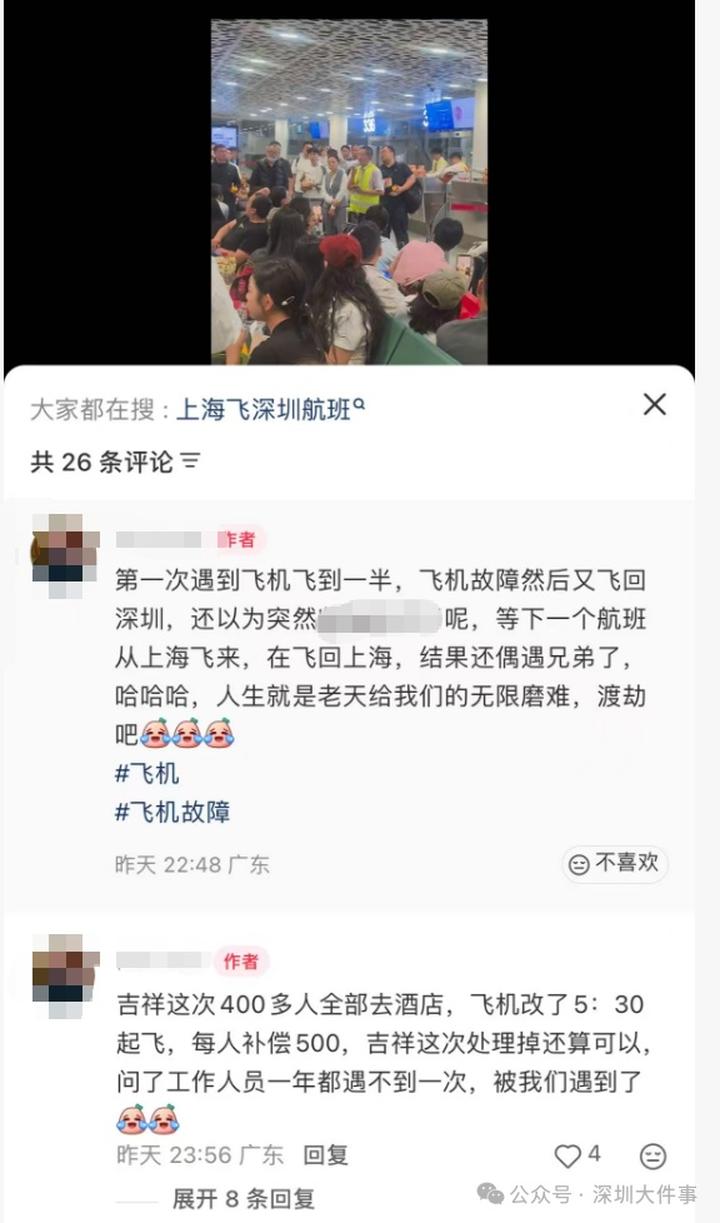
Task: Dislike the comment posted at 23:56
Action: [652, 1156]
